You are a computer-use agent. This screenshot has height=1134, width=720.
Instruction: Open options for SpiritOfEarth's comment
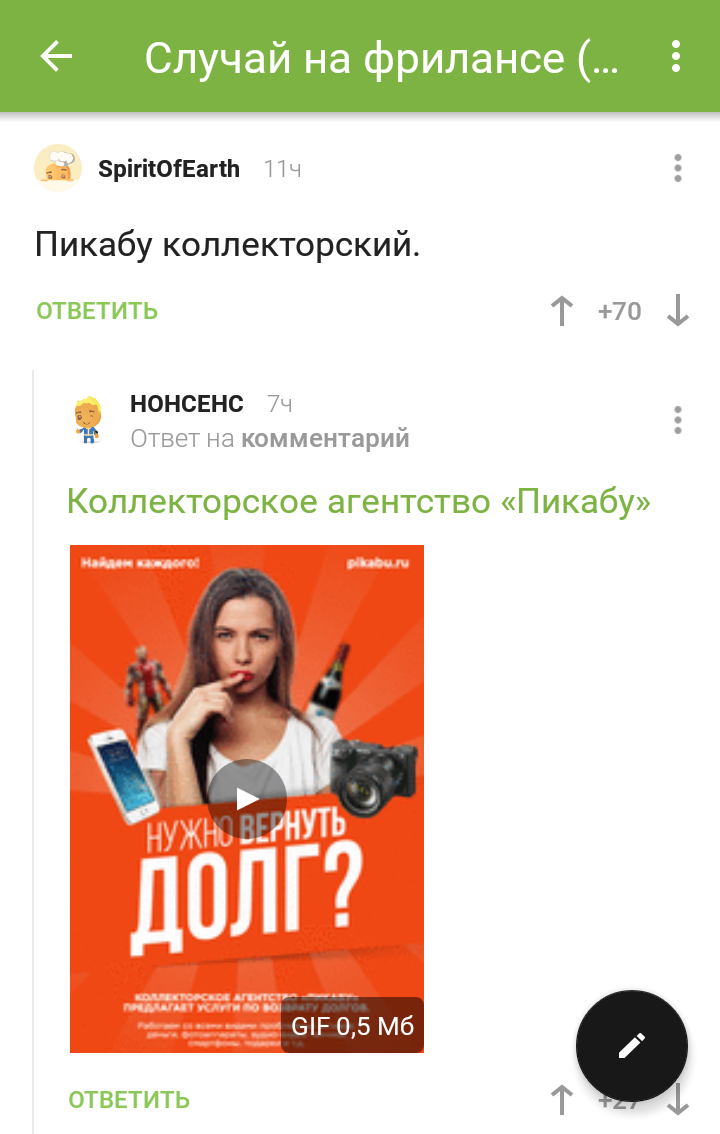(x=677, y=169)
